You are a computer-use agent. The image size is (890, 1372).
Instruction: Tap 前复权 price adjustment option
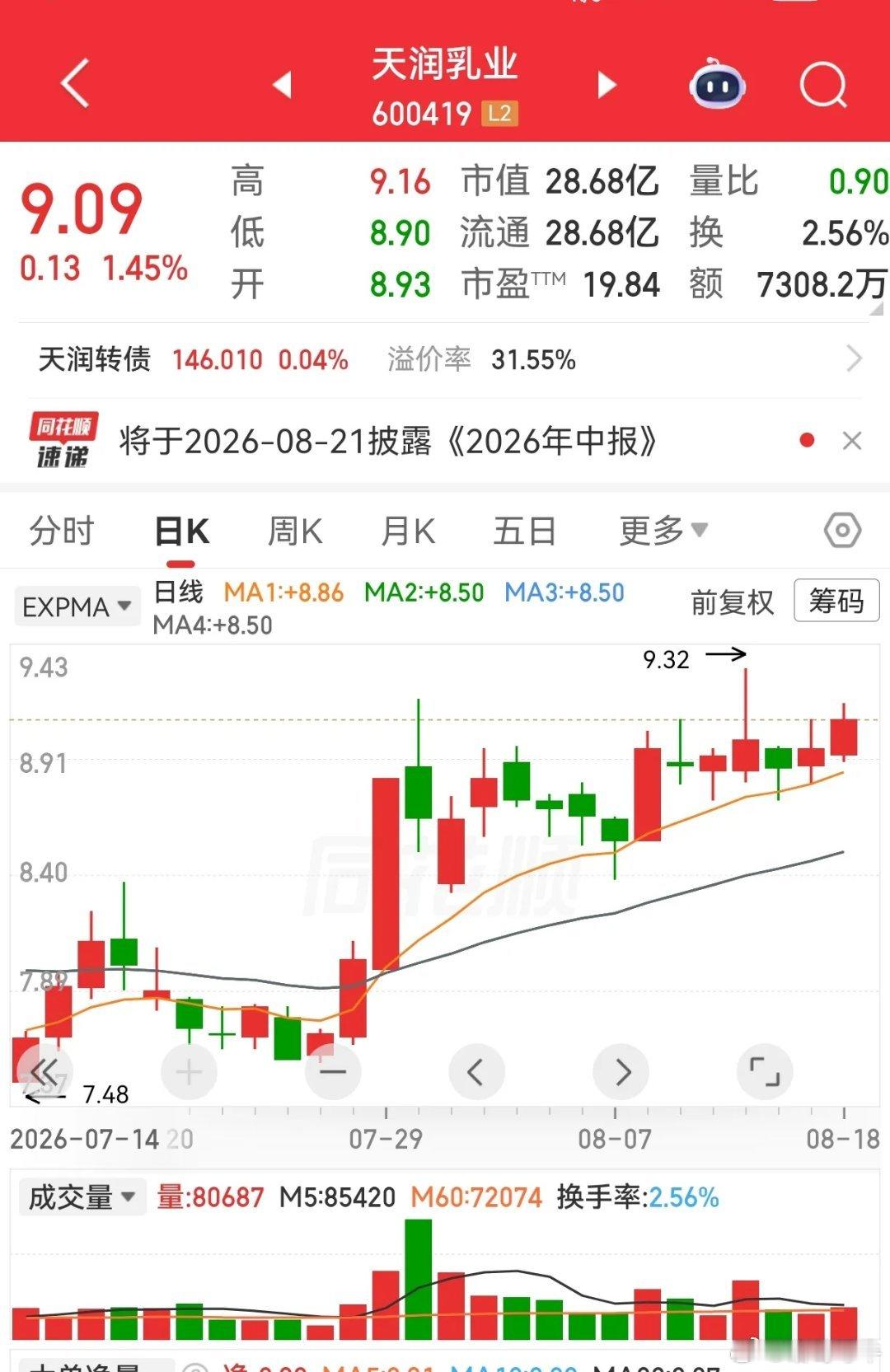732,602
